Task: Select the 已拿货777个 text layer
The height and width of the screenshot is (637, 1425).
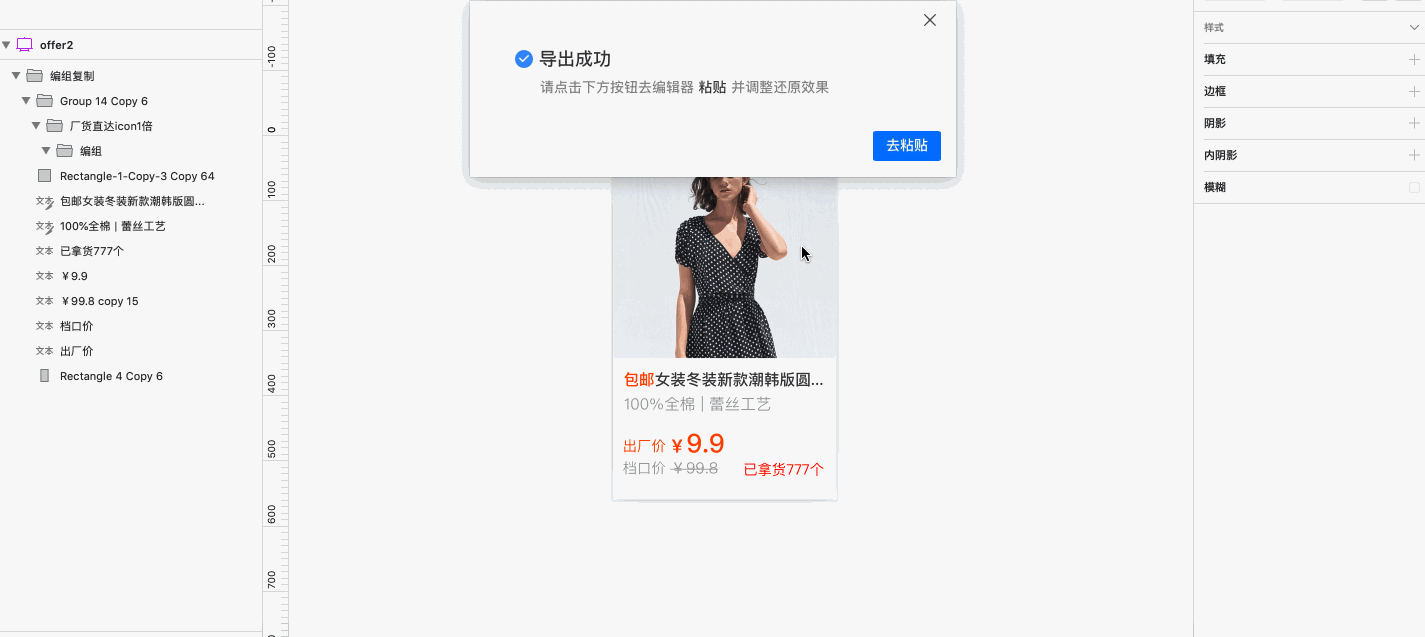Action: [92, 251]
